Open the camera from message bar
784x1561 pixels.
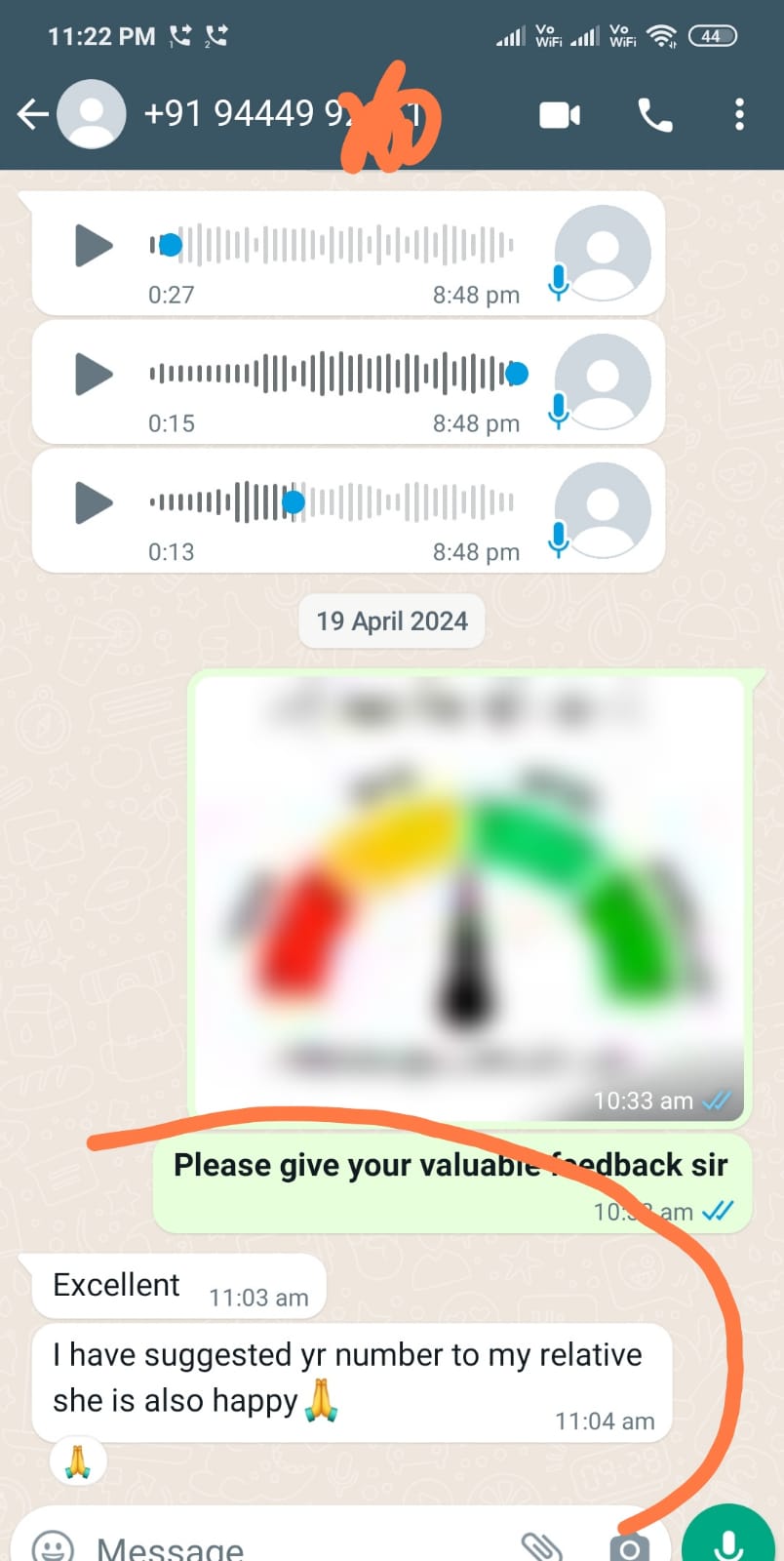629,1547
